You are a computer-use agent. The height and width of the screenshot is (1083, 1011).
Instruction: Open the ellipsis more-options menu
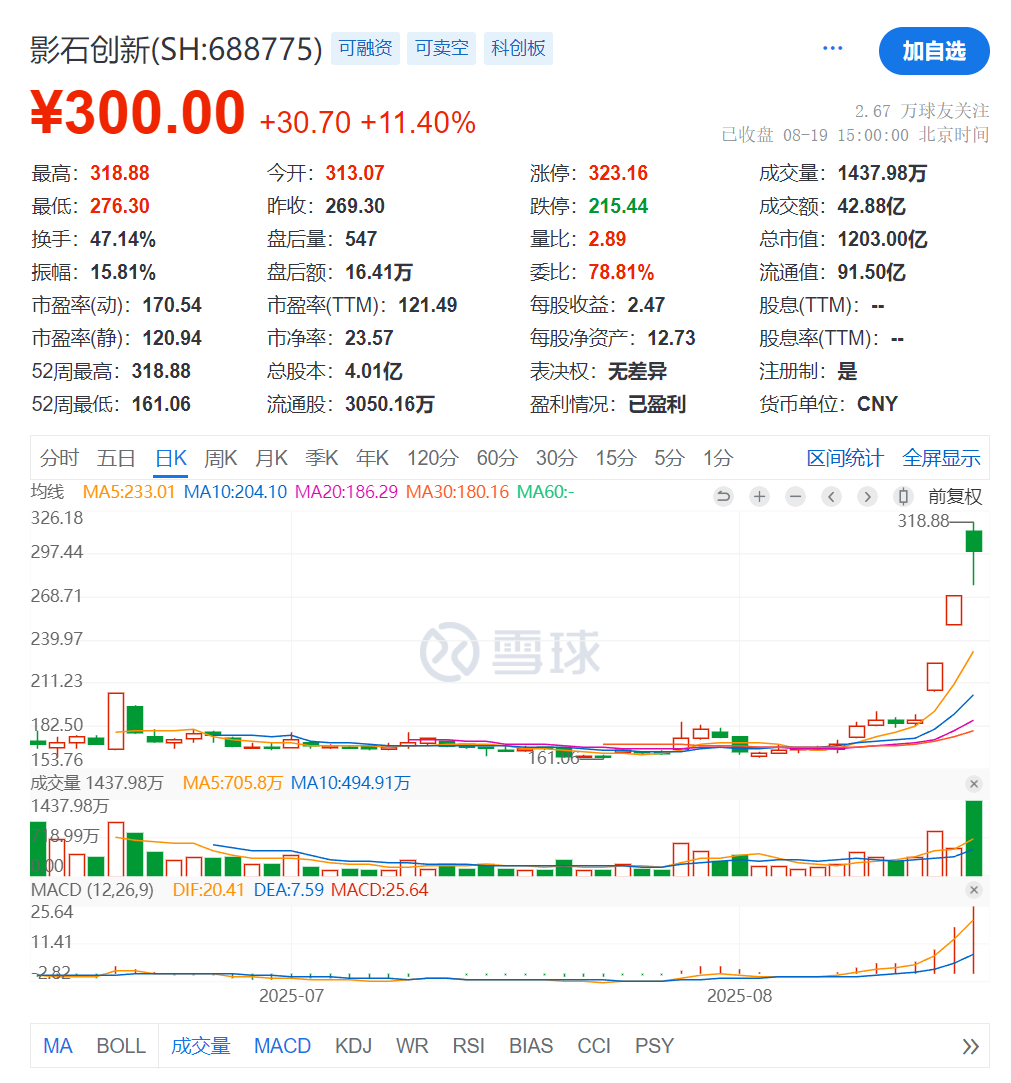(x=832, y=47)
